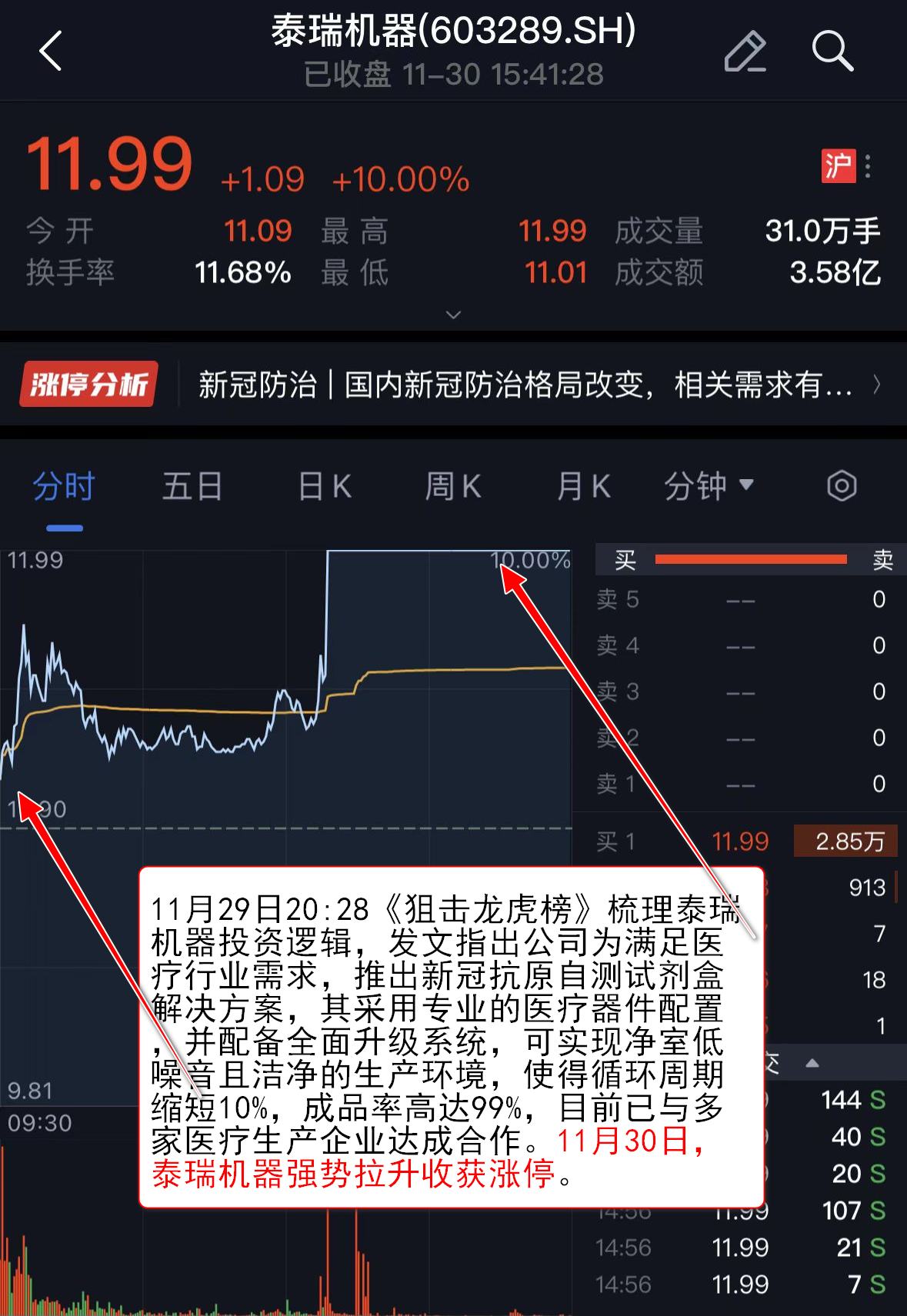907x1316 pixels.
Task: Expand more quote details chevron
Action: (454, 315)
